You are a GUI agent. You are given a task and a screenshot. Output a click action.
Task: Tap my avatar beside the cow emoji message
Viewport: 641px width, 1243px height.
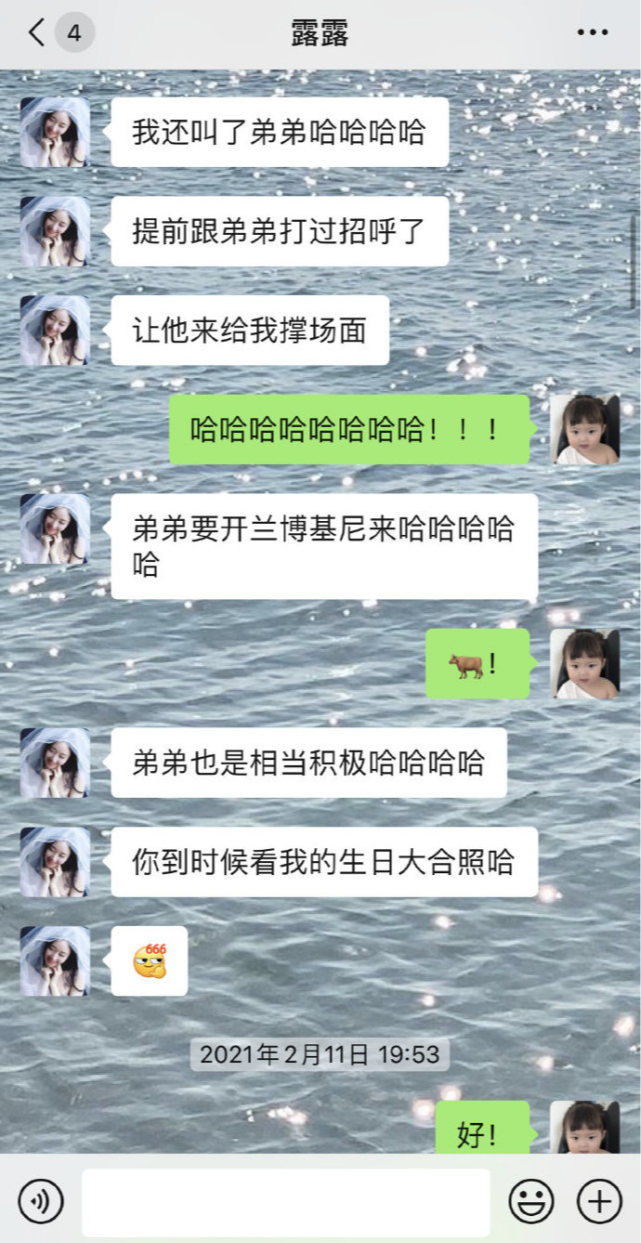click(585, 663)
